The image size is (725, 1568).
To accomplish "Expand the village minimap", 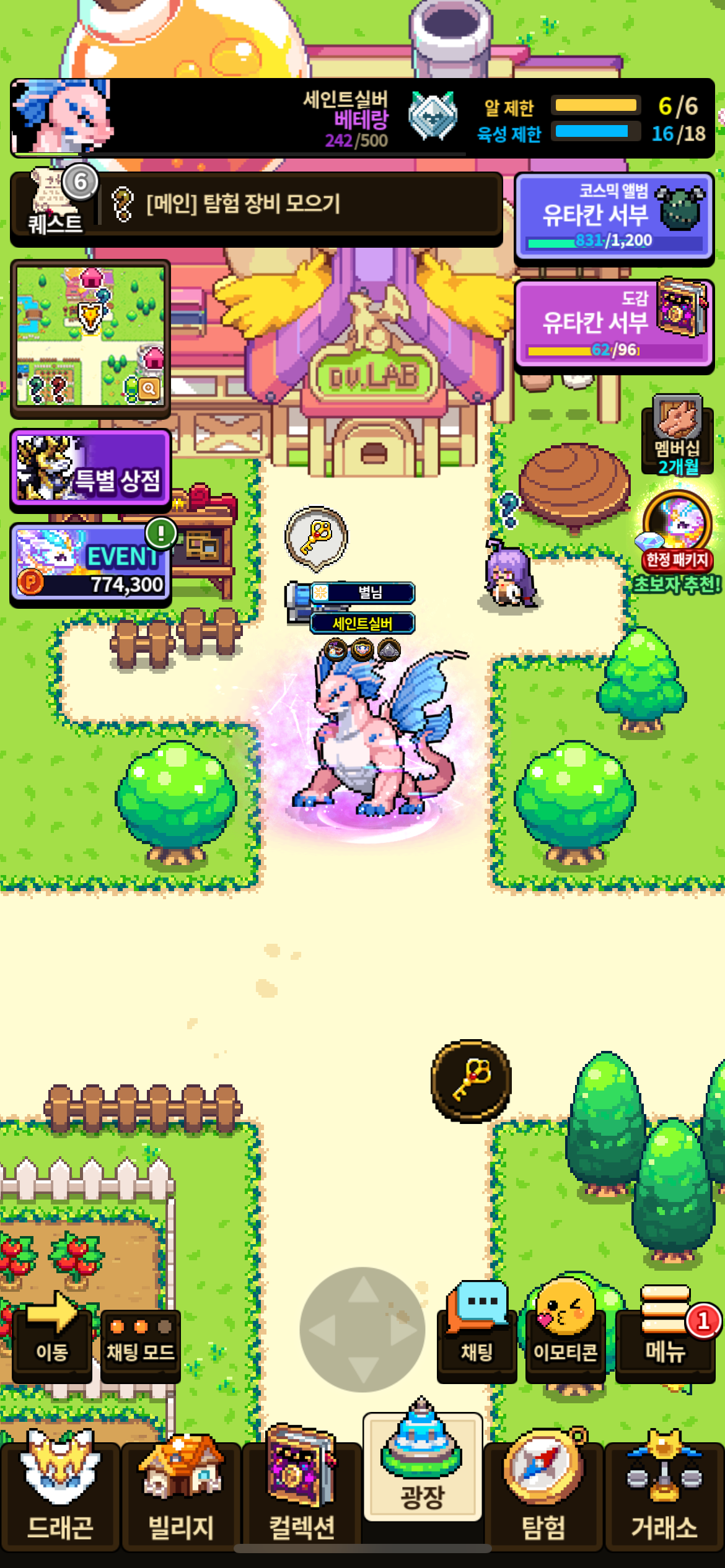I will click(x=90, y=336).
